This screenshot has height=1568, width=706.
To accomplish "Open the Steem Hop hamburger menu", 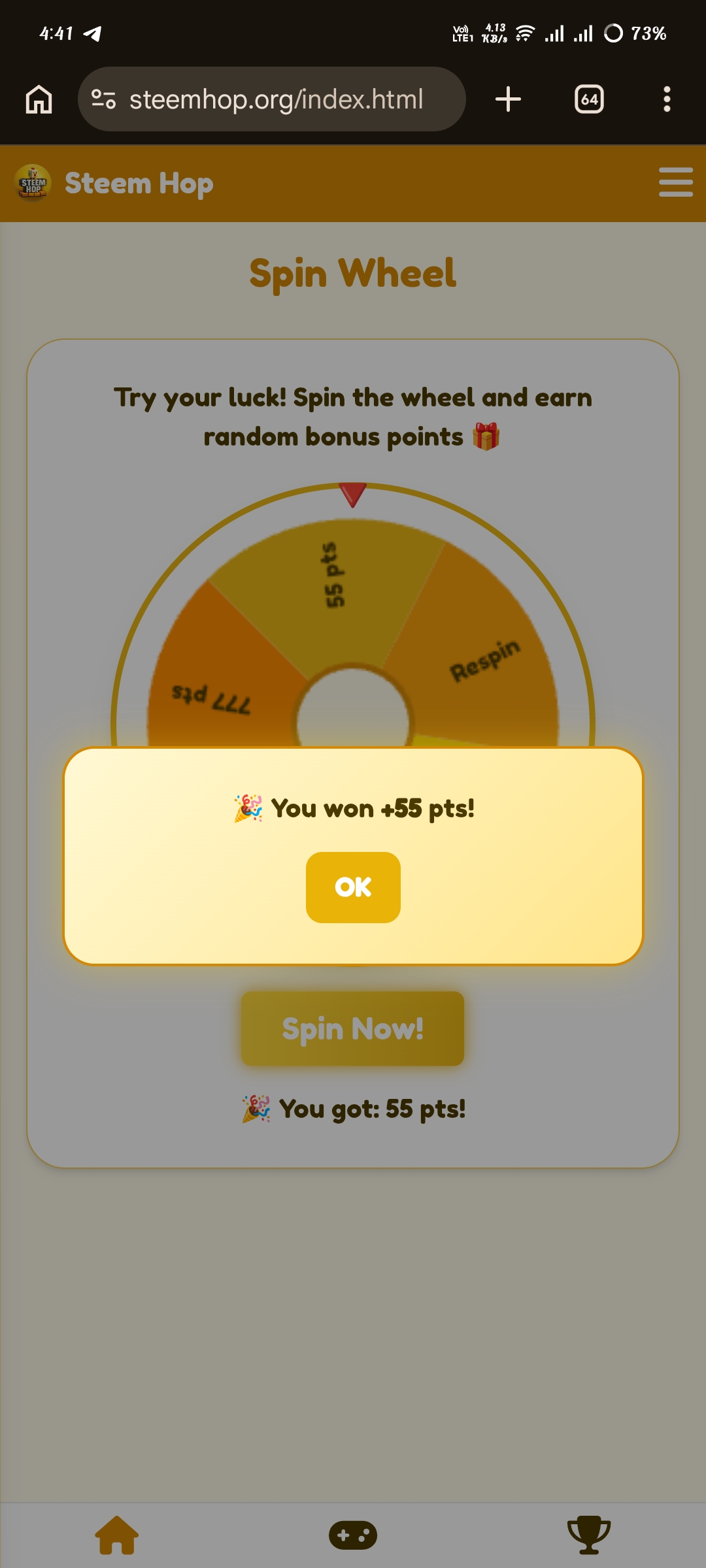I will (x=675, y=182).
